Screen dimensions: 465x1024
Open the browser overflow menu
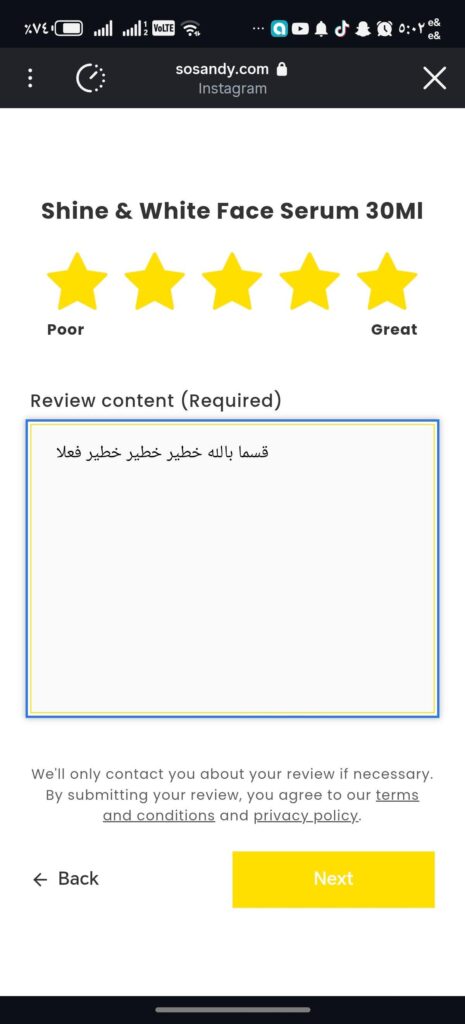29,78
